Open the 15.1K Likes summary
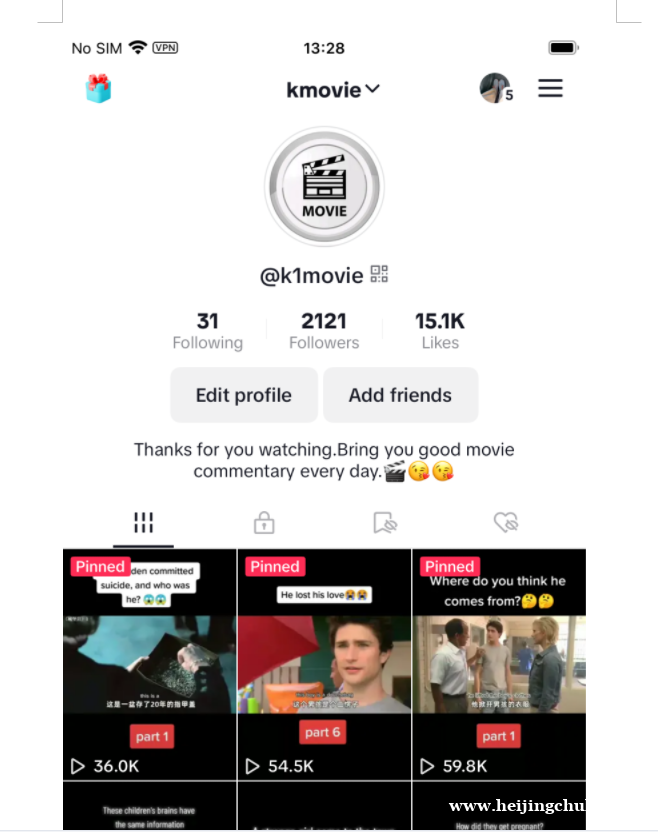The height and width of the screenshot is (832, 658). point(440,331)
